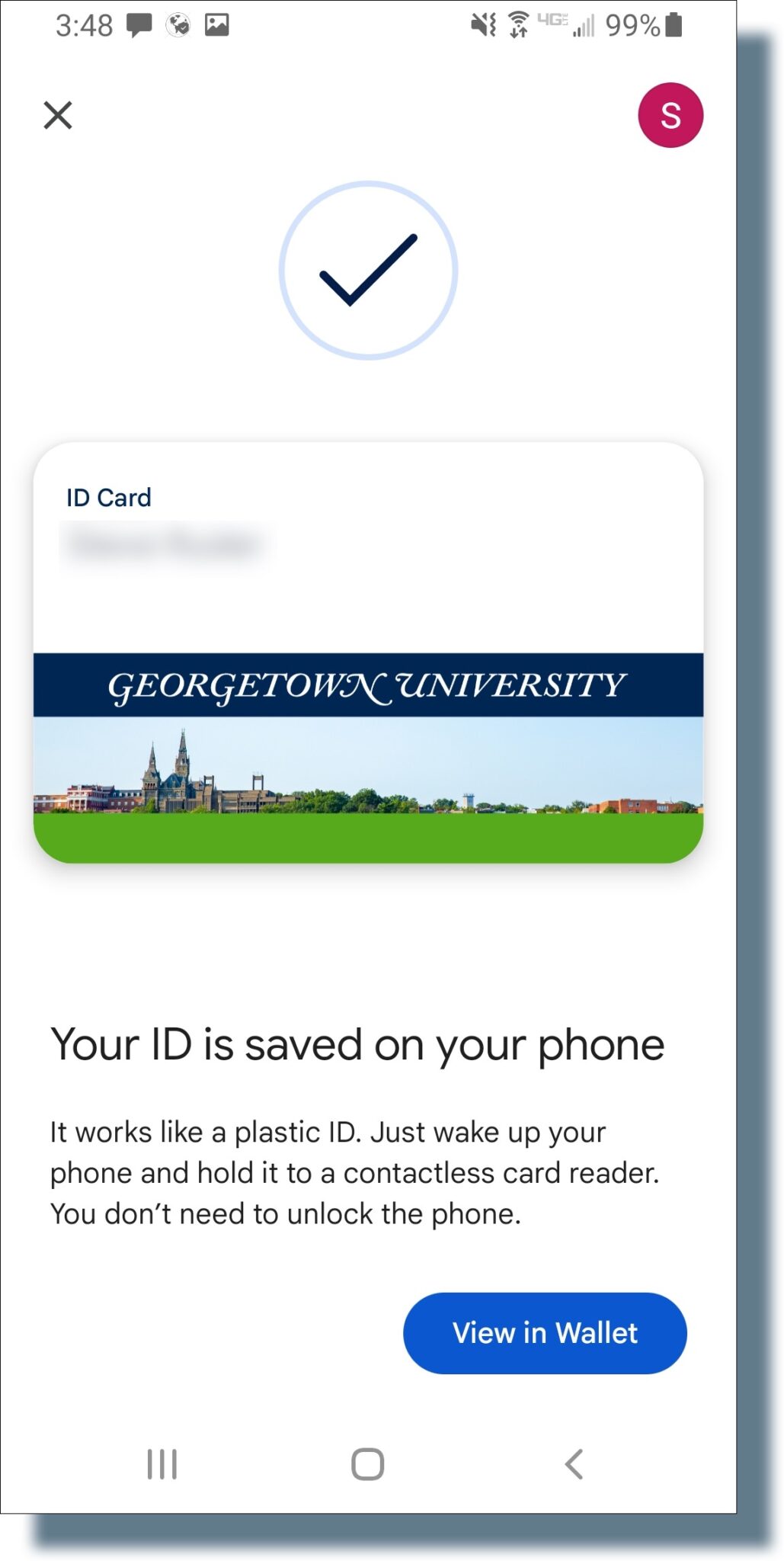The height and width of the screenshot is (1561, 784).
Task: Tap the Wi-Fi status icon
Action: [x=518, y=23]
